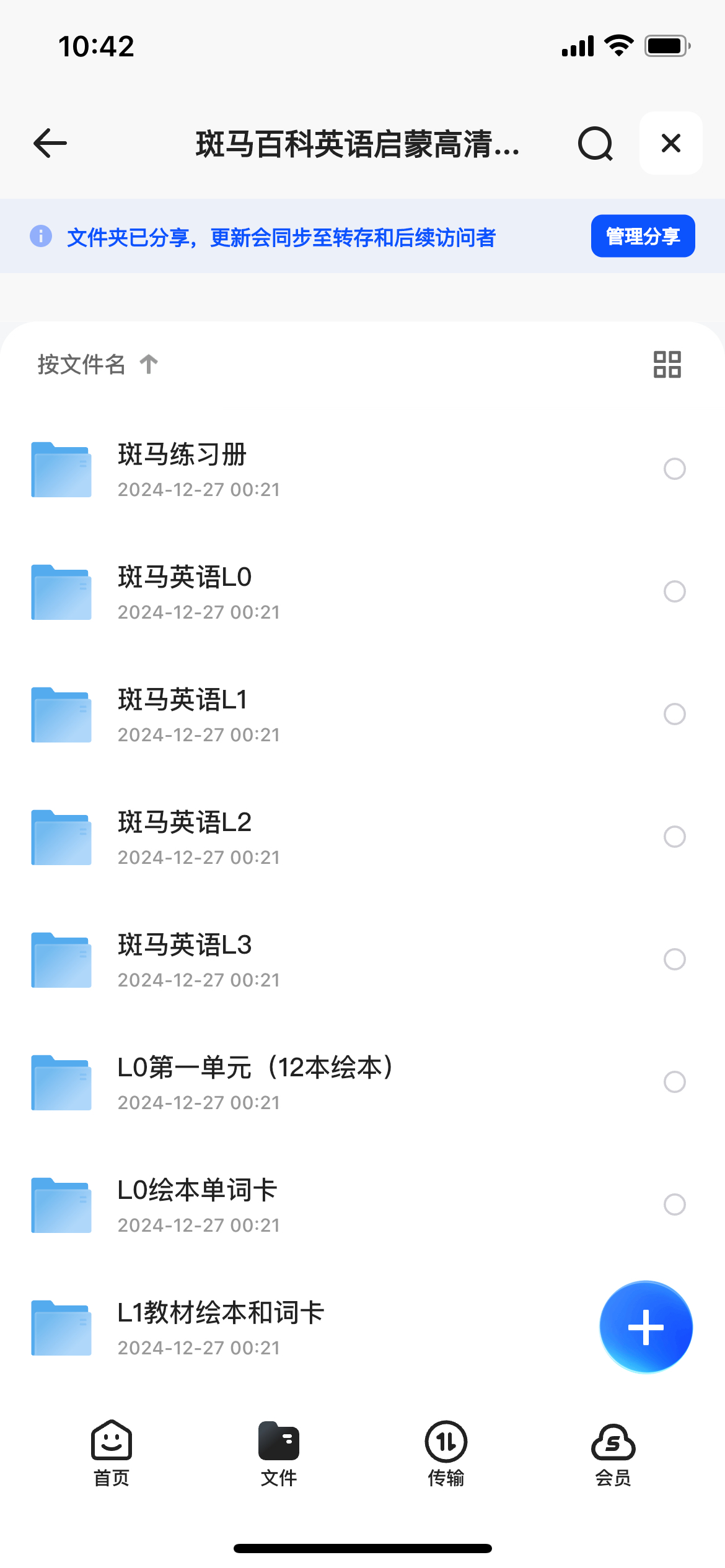Open the 斑马英语L1 folder

[362, 714]
